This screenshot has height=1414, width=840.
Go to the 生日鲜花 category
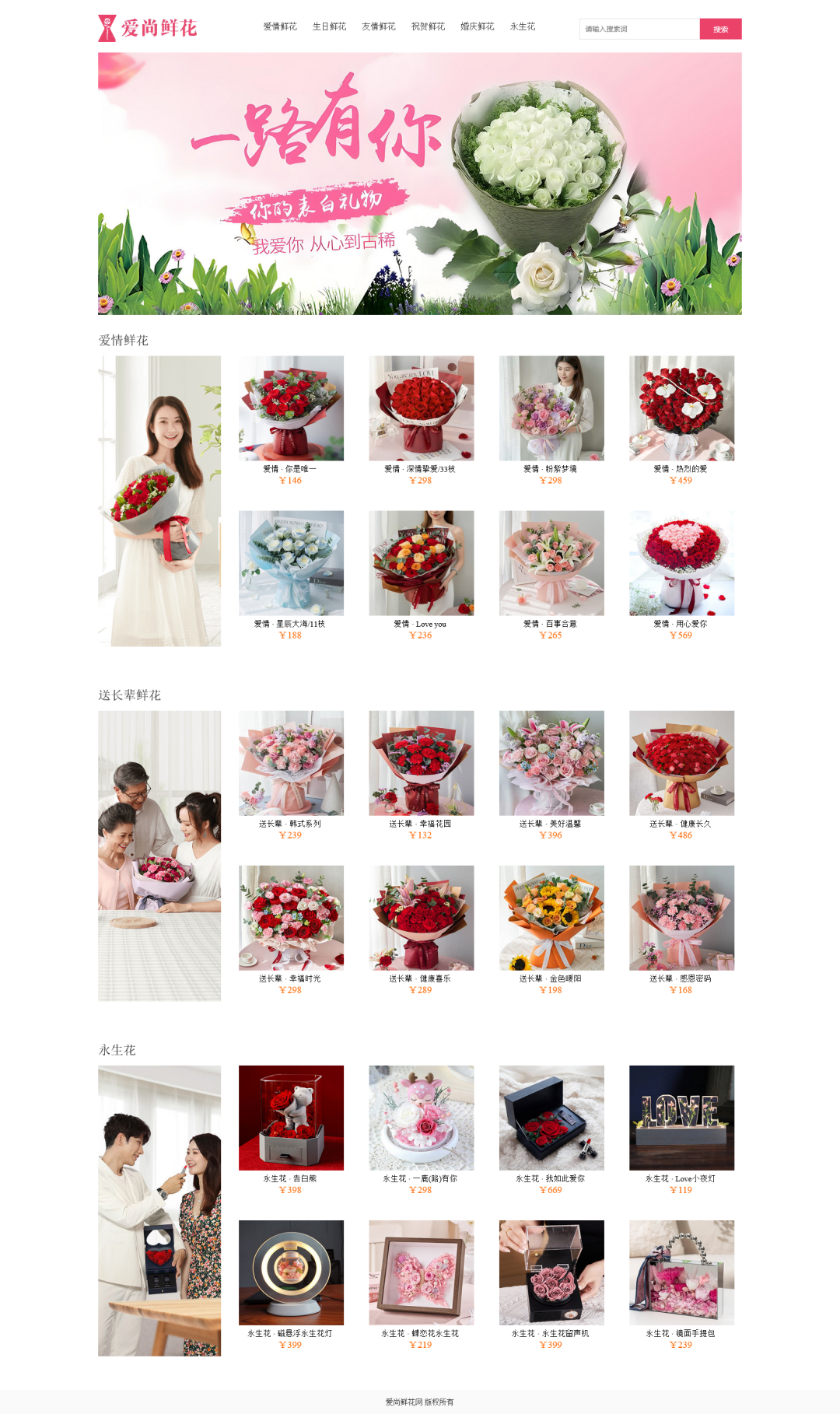pyautogui.click(x=329, y=26)
